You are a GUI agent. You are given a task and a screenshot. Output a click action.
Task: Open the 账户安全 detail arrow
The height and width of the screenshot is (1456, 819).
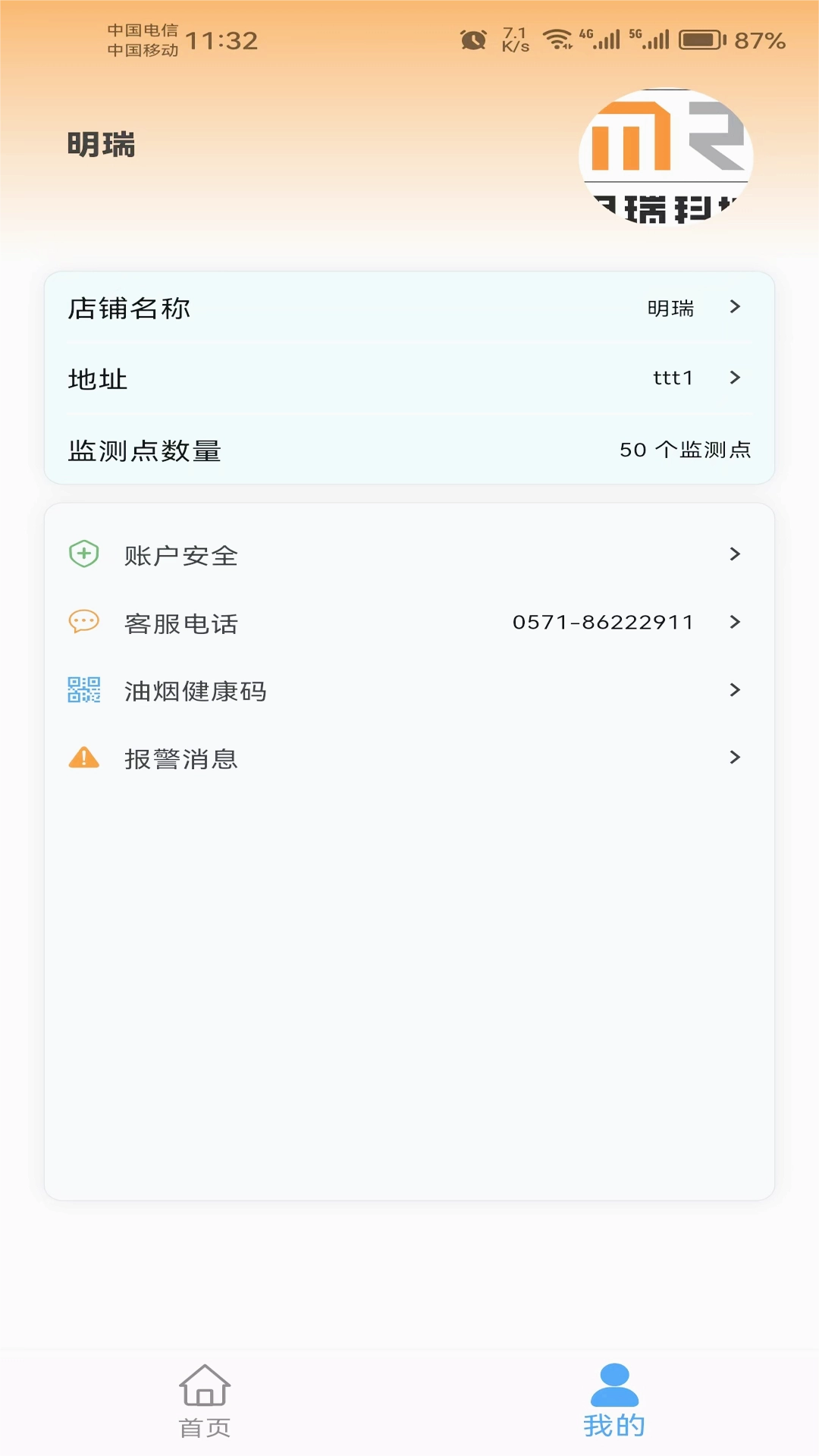click(733, 554)
